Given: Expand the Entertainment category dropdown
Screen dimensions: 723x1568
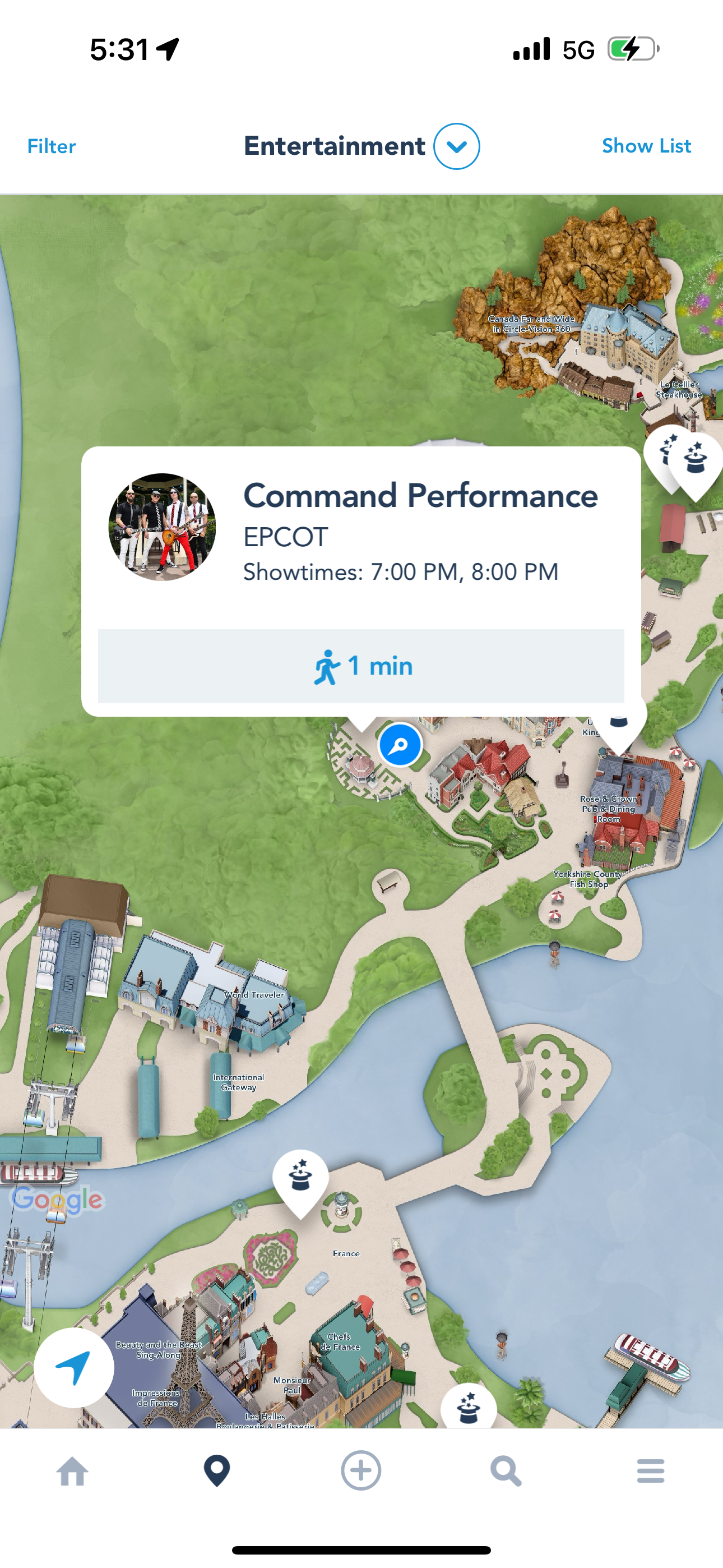Looking at the screenshot, I should [x=456, y=146].
